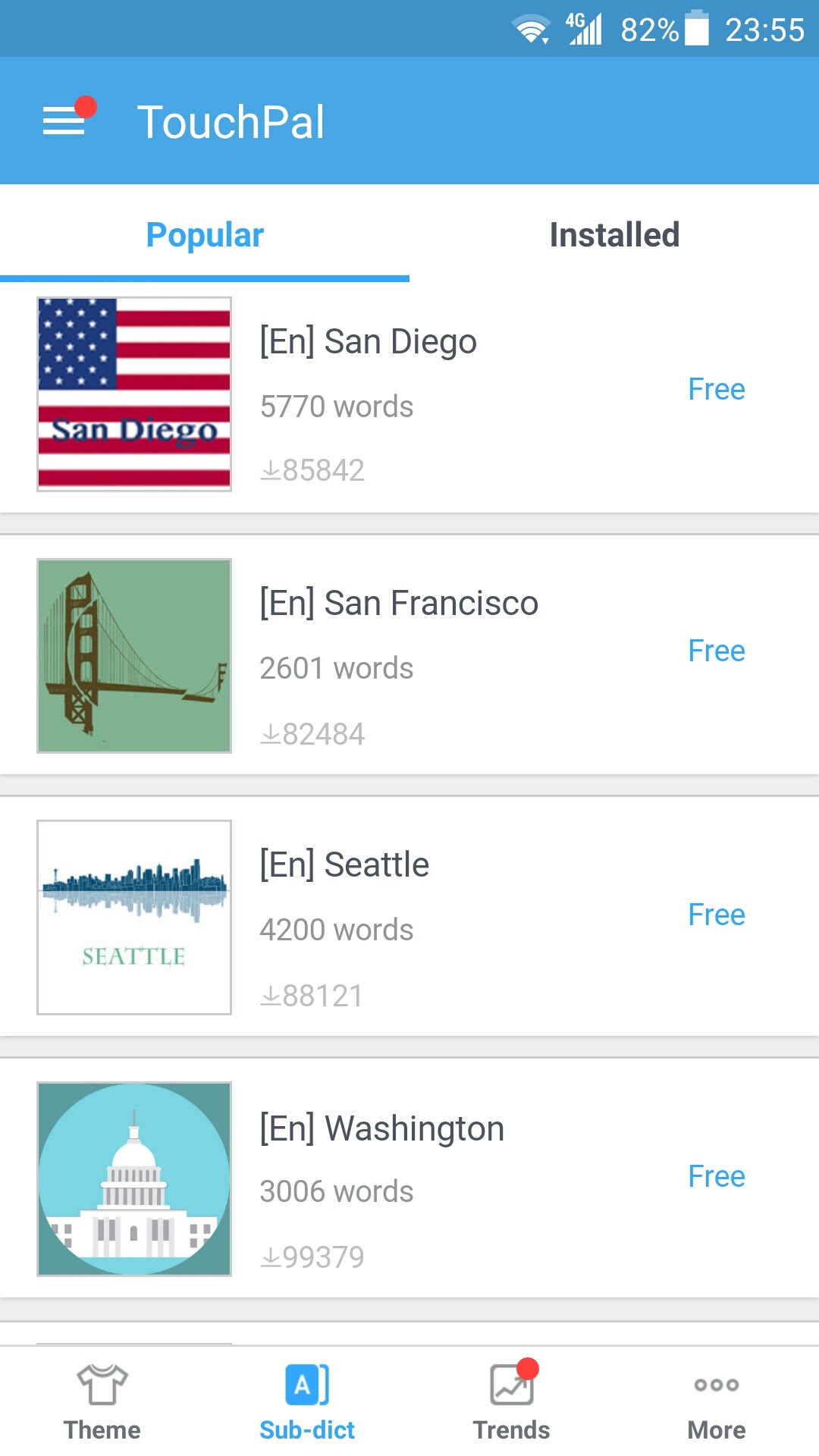The image size is (819, 1456).
Task: Switch to the Installed tab
Action: (x=614, y=234)
